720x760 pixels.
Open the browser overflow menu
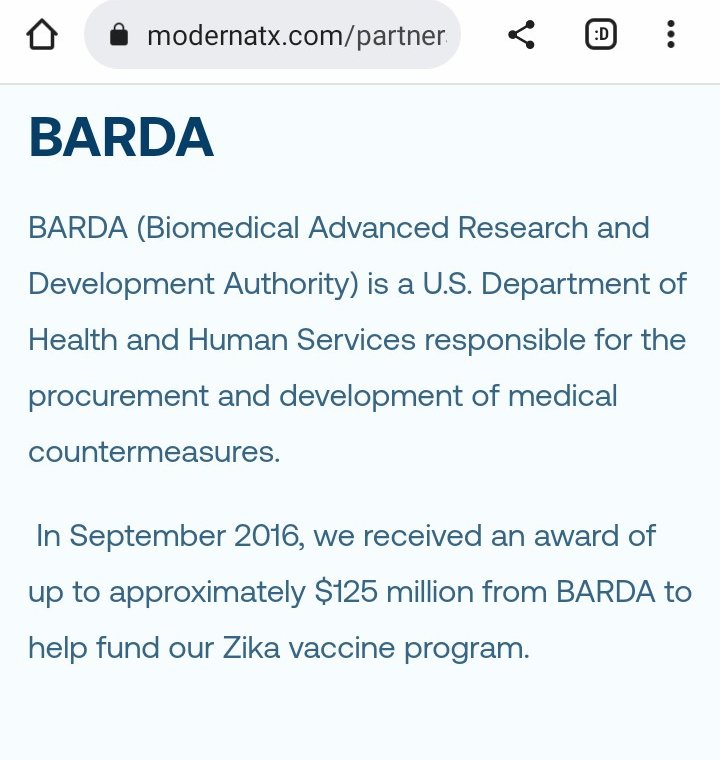point(670,36)
